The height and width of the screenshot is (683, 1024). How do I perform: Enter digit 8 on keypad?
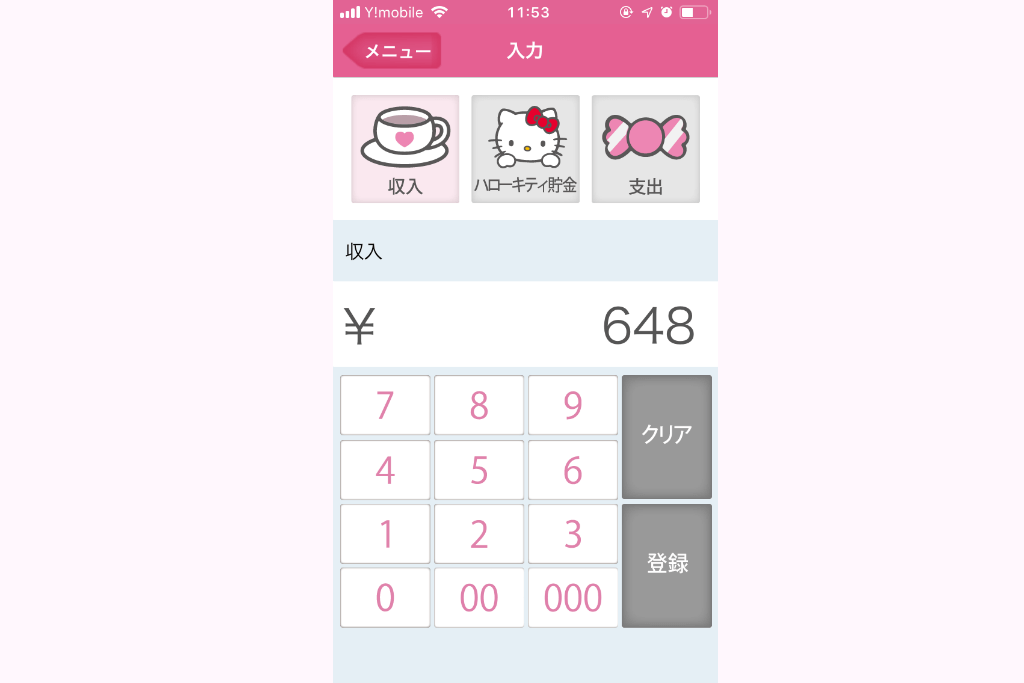point(479,406)
